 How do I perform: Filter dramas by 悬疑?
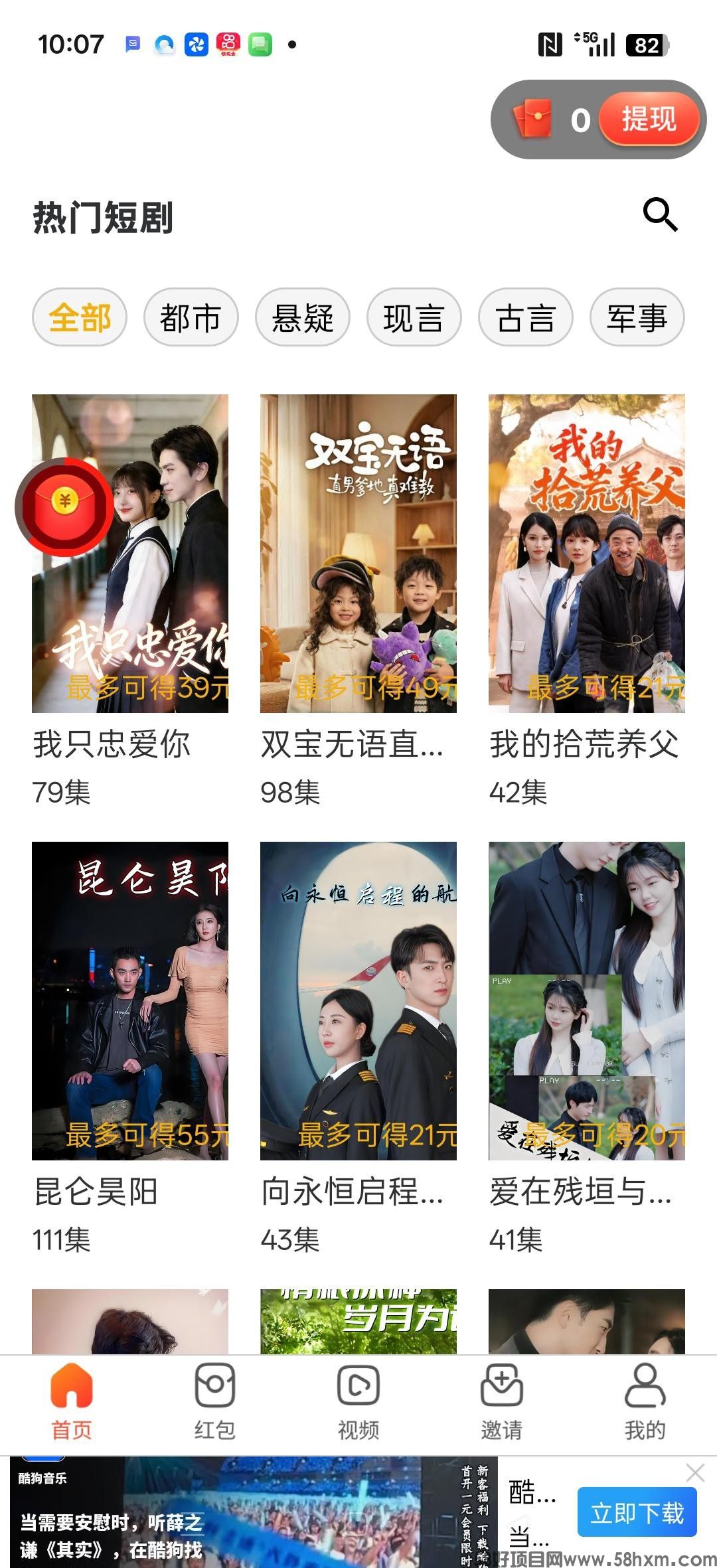302,317
